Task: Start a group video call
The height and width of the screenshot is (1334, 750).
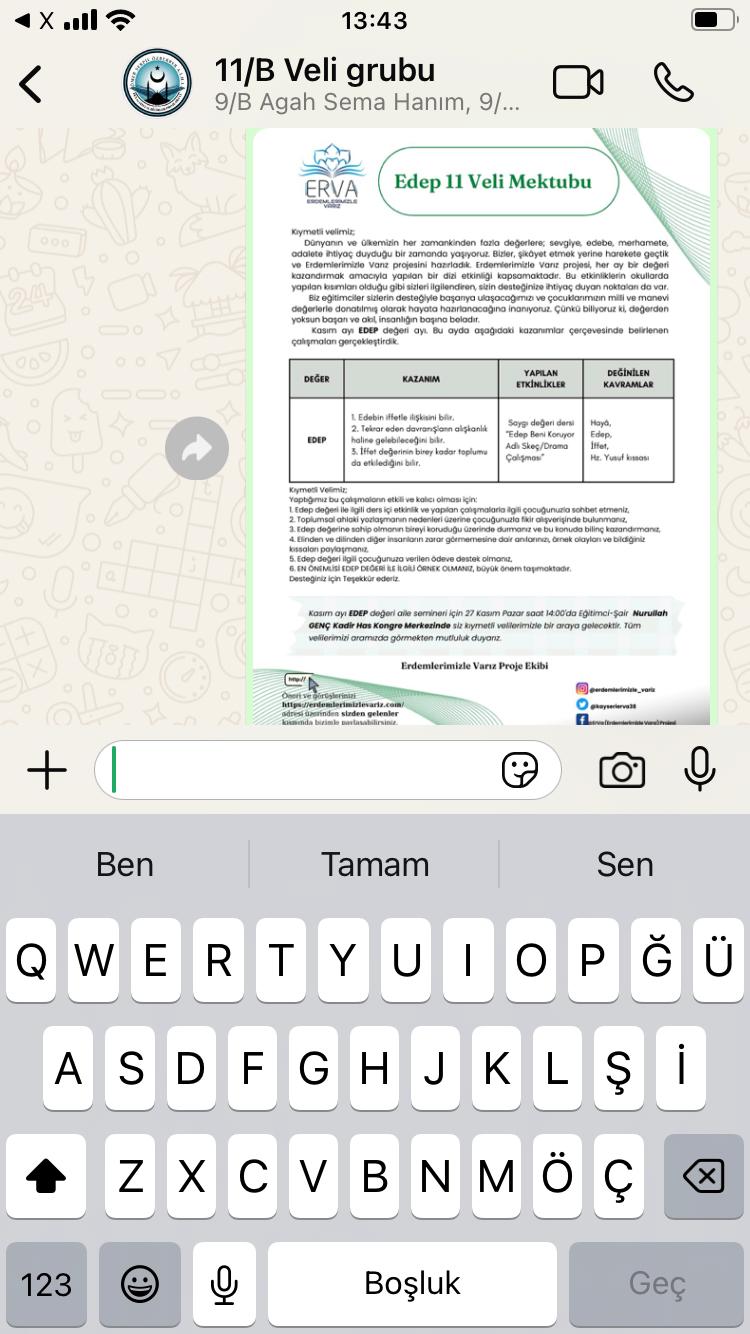Action: tap(578, 83)
